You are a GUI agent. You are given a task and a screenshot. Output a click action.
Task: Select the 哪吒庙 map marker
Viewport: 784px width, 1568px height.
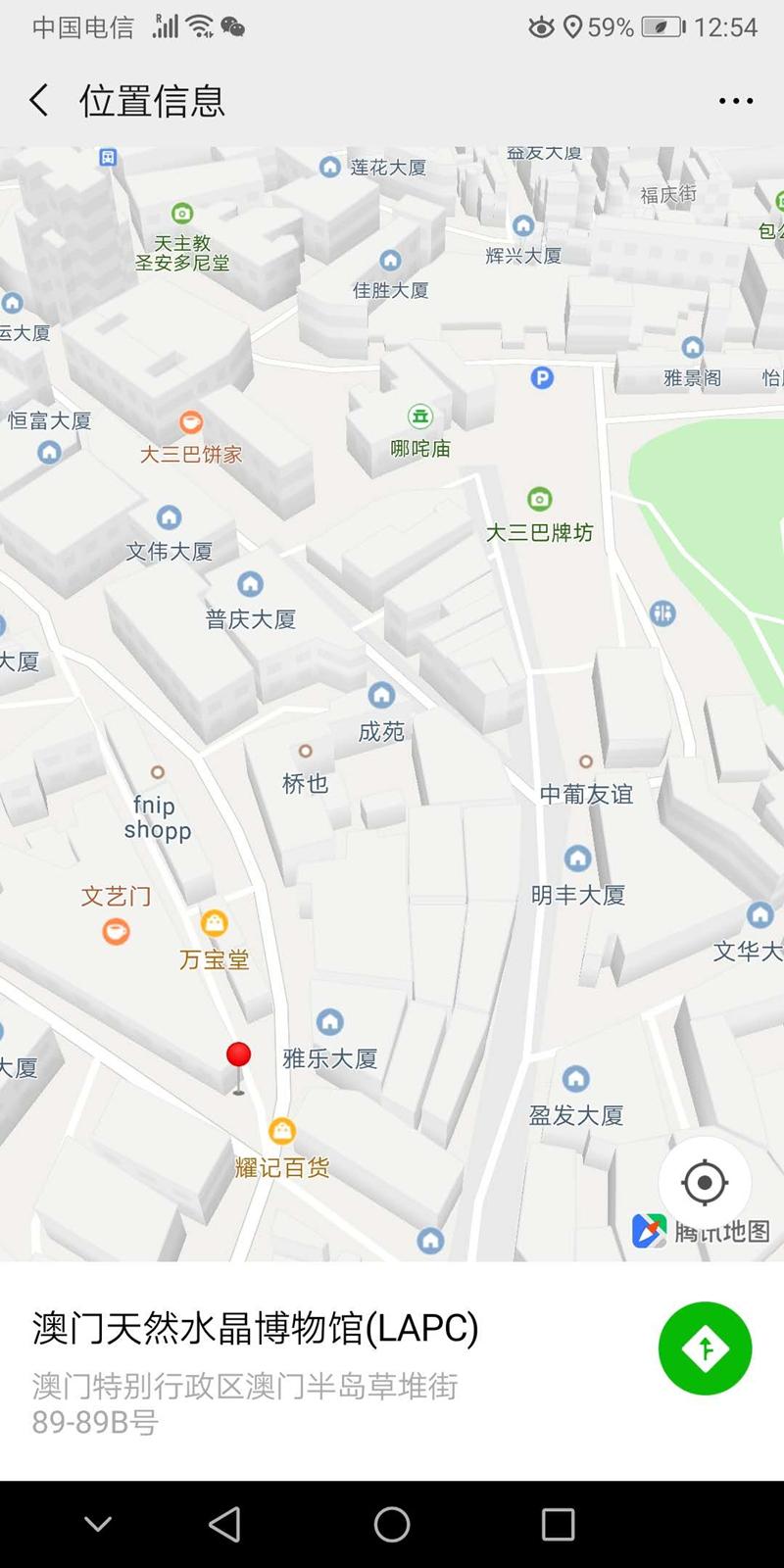coord(420,416)
